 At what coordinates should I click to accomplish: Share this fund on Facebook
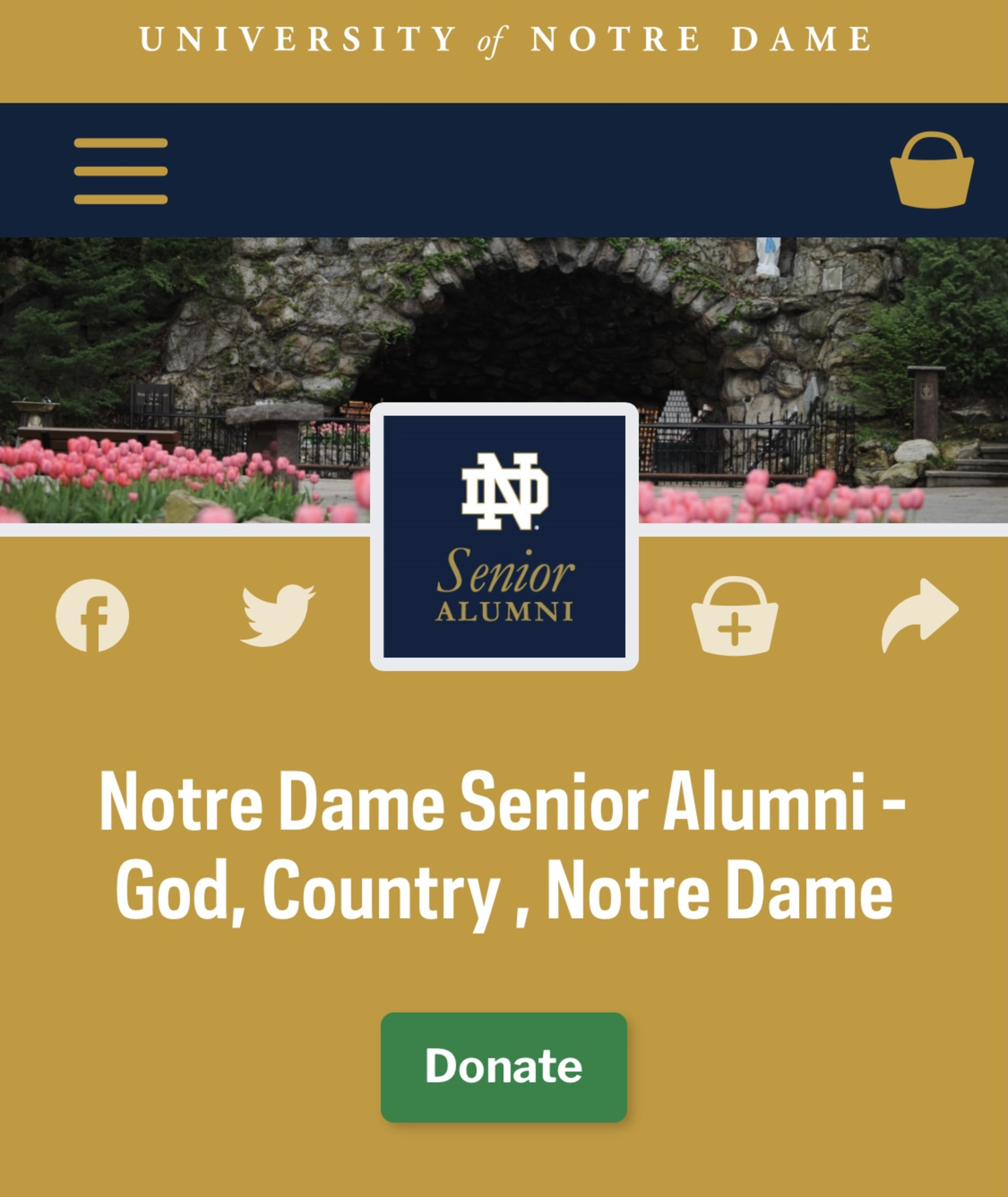92,615
